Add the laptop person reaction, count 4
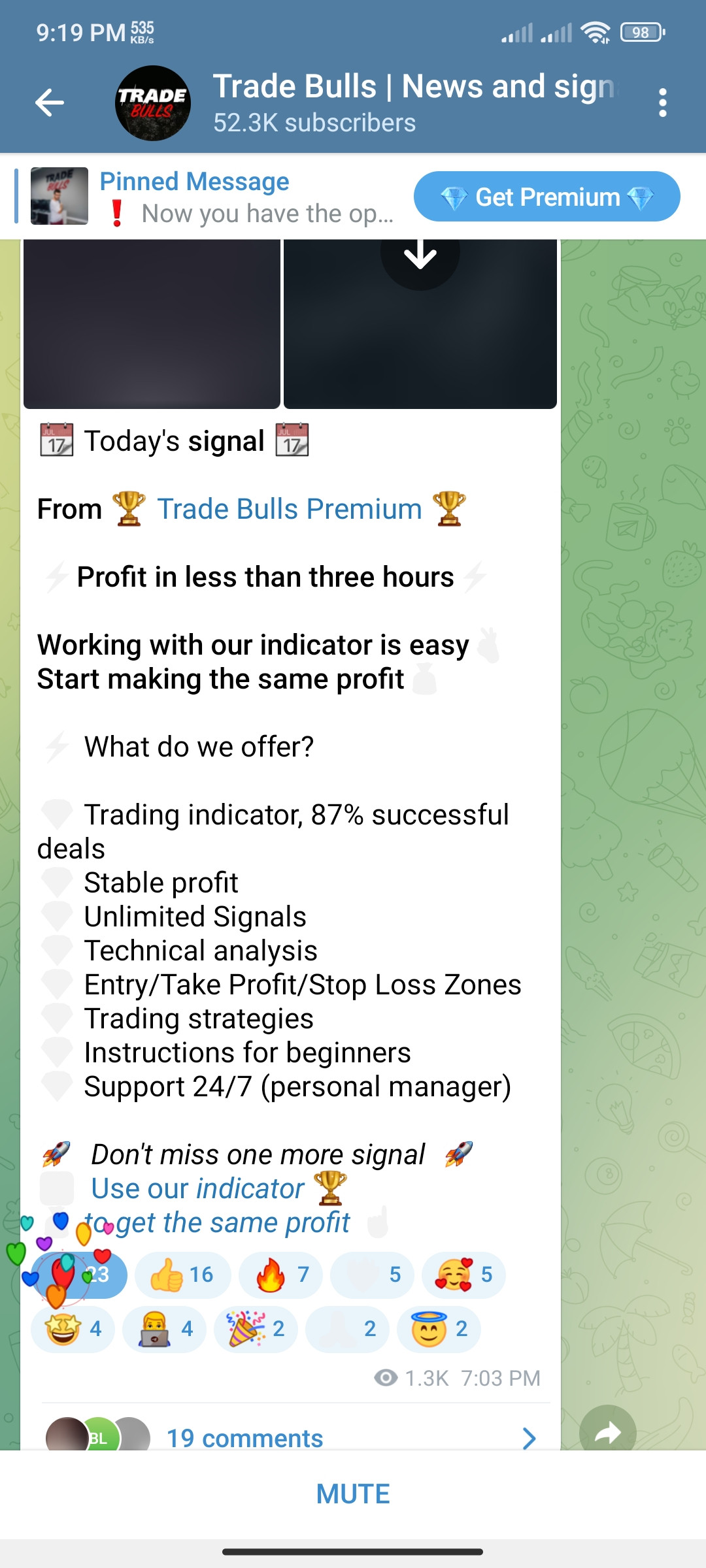 click(164, 1329)
